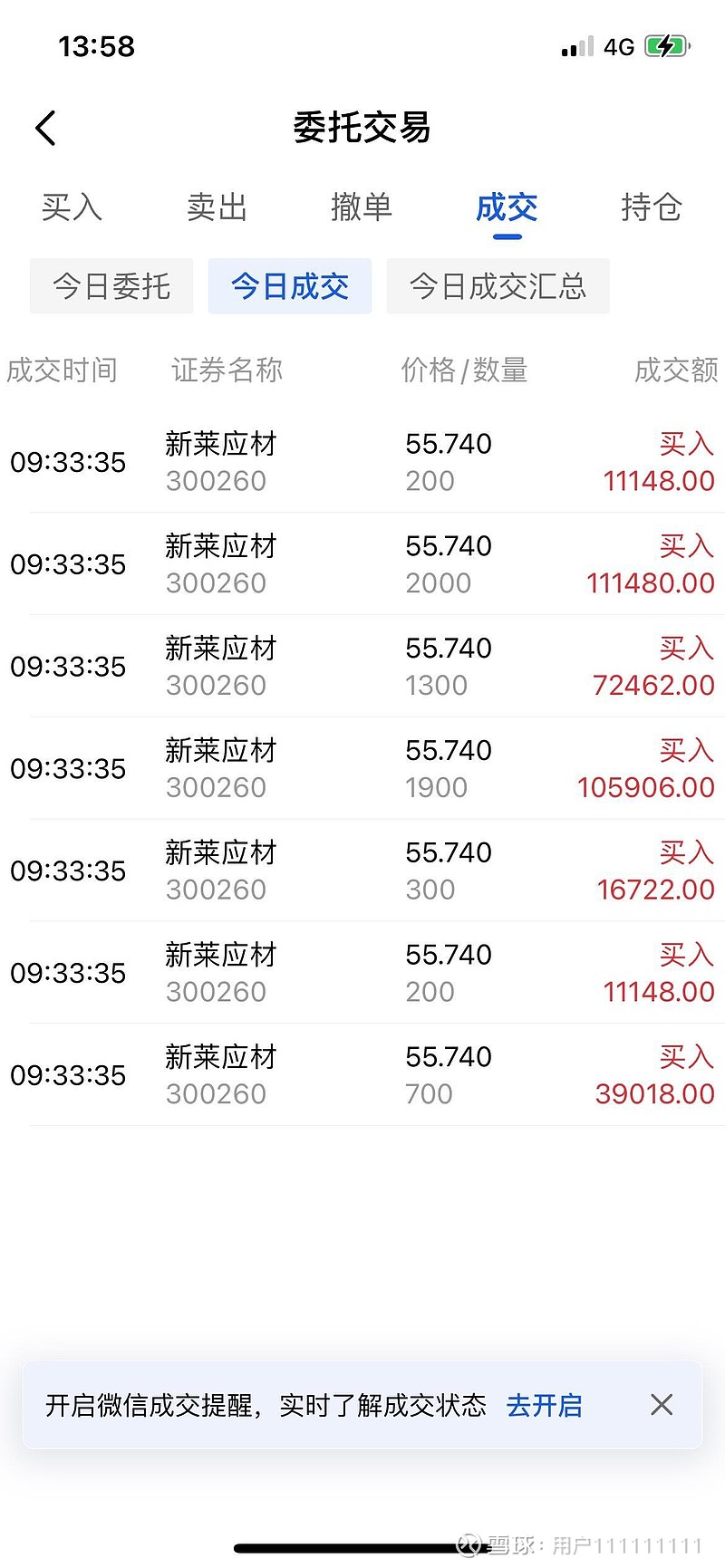Viewport: 725px width, 1568px height.
Task: Switch to the 持仓 tab
Action: (x=651, y=207)
